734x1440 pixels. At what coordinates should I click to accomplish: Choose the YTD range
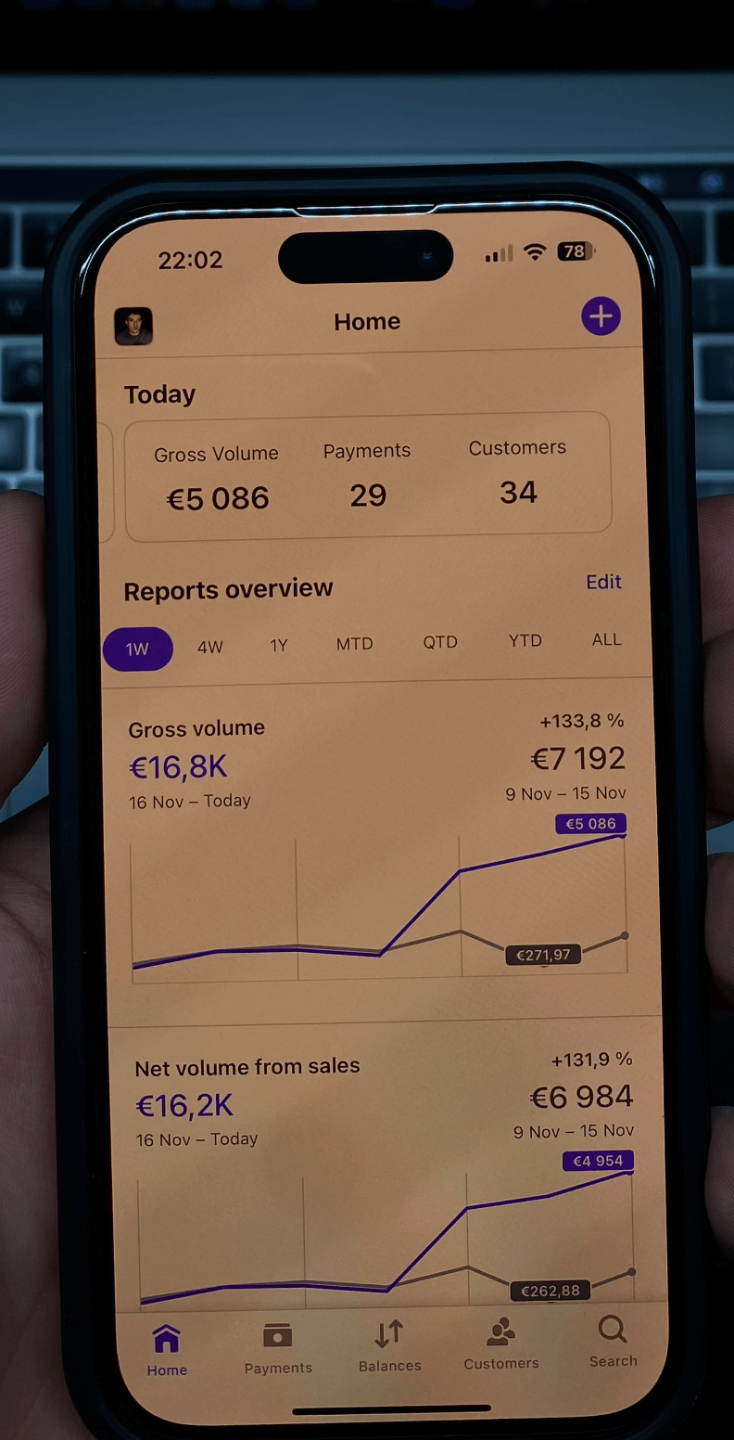coord(525,641)
